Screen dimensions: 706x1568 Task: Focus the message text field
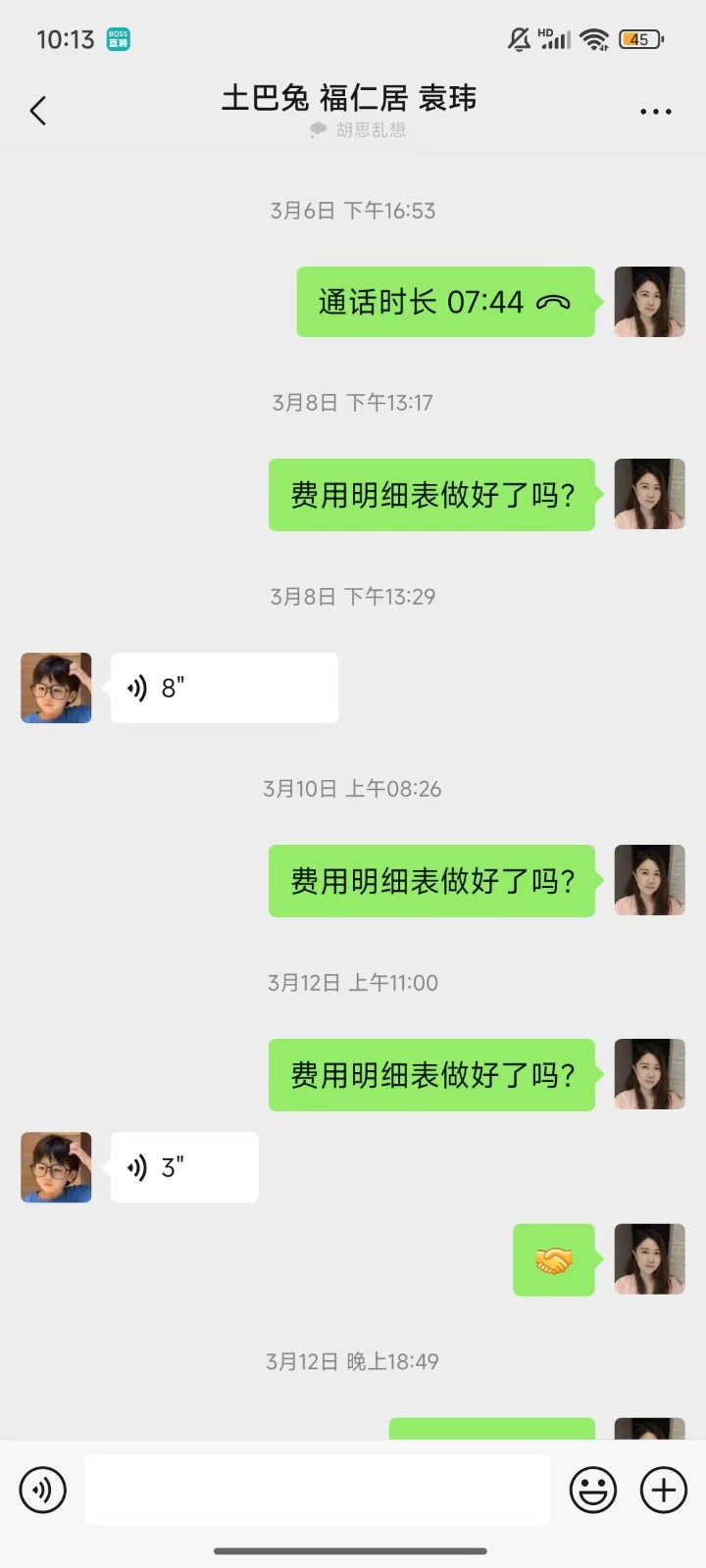(x=318, y=1490)
